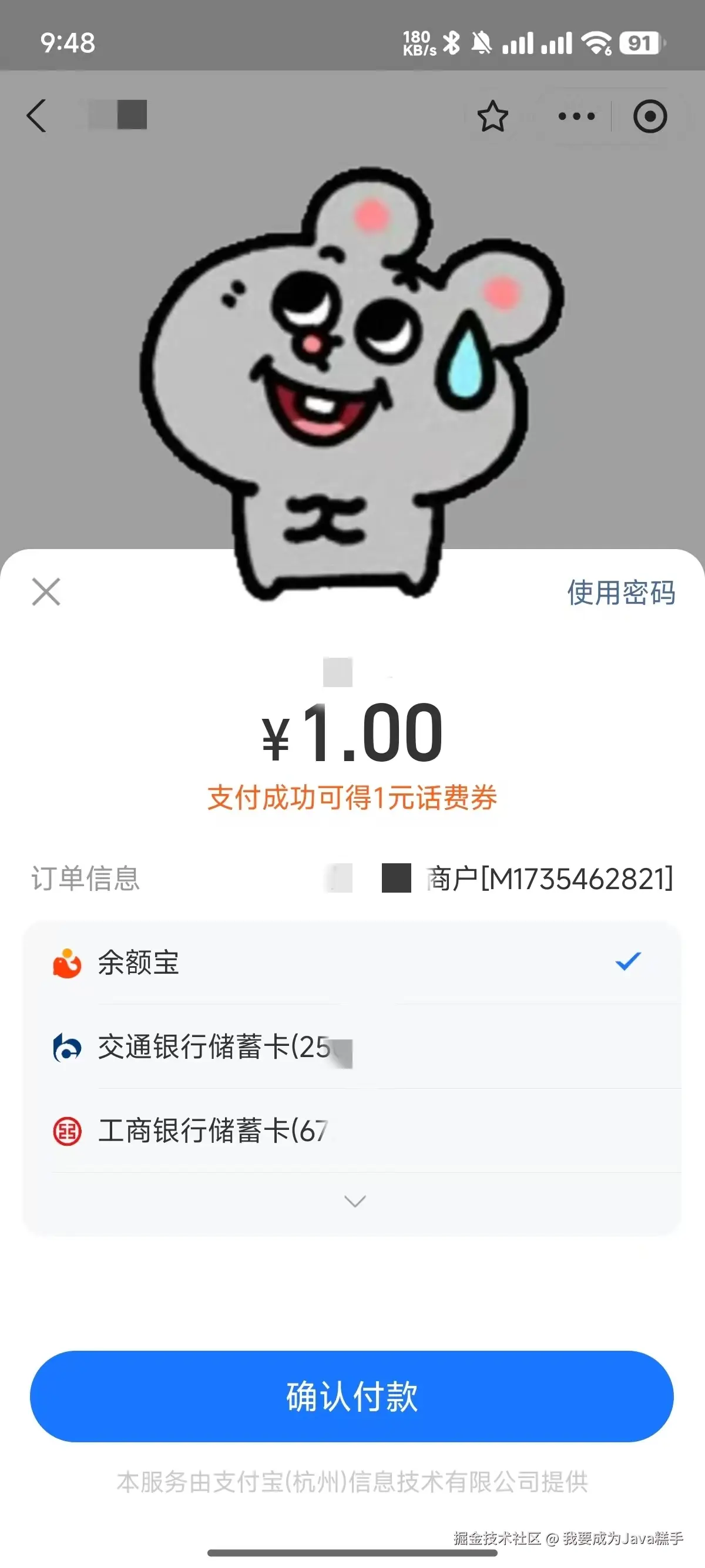Tap the circular capsule close icon top right
Screen dimensions: 705x1568
650,116
